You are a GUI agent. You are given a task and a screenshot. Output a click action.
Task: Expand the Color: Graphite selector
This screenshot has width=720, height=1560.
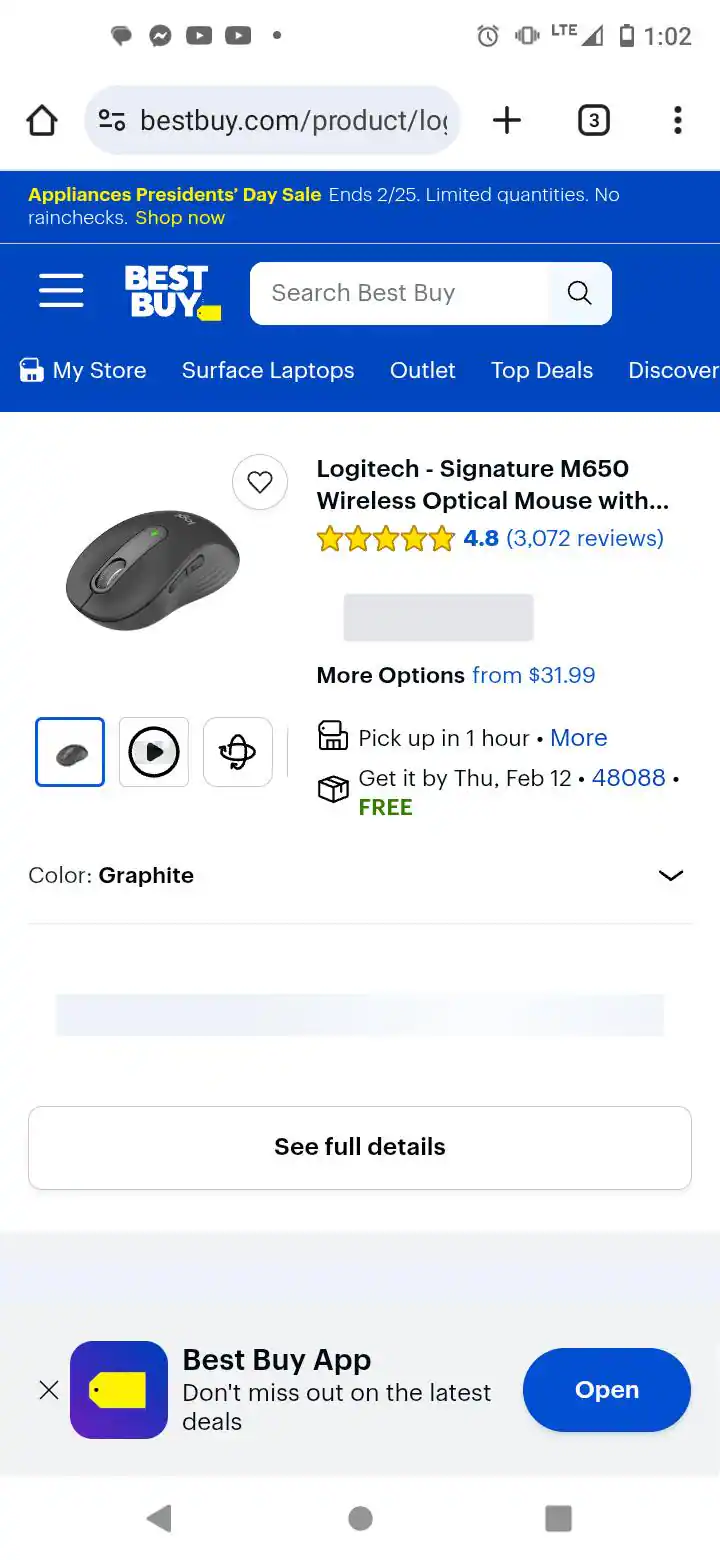pos(669,875)
